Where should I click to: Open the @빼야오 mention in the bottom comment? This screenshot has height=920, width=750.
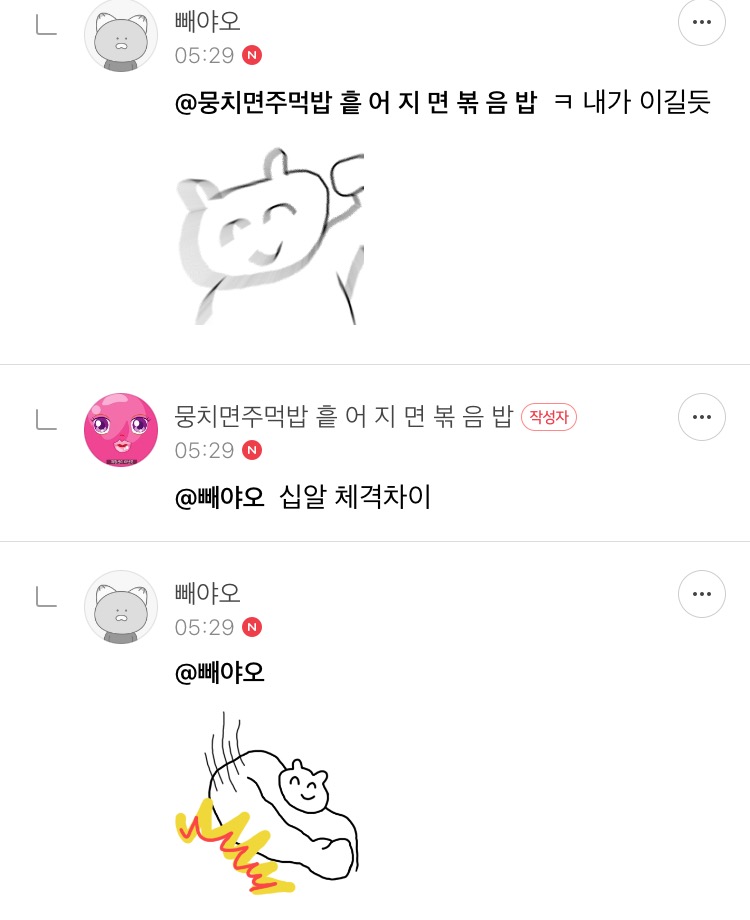tap(219, 672)
